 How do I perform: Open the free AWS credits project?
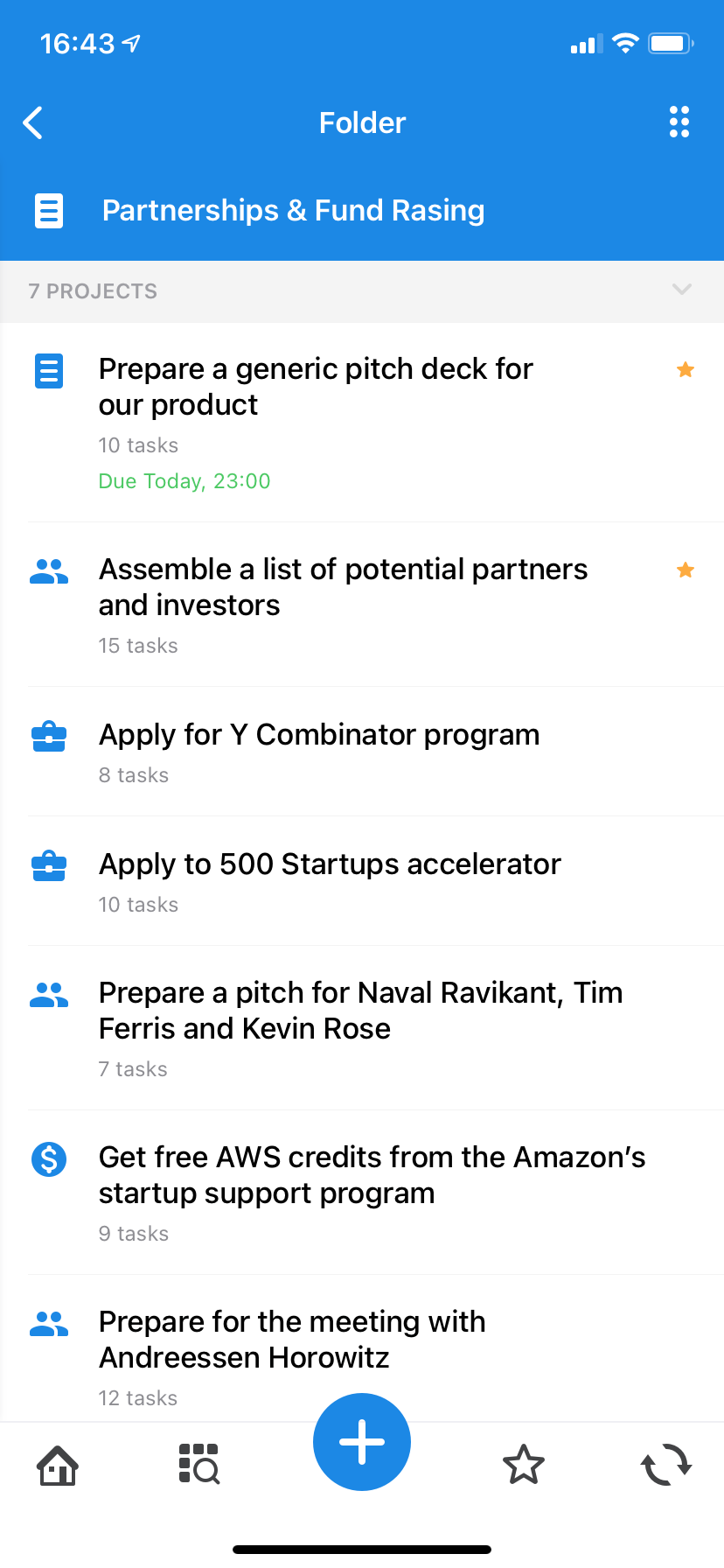tap(372, 1175)
